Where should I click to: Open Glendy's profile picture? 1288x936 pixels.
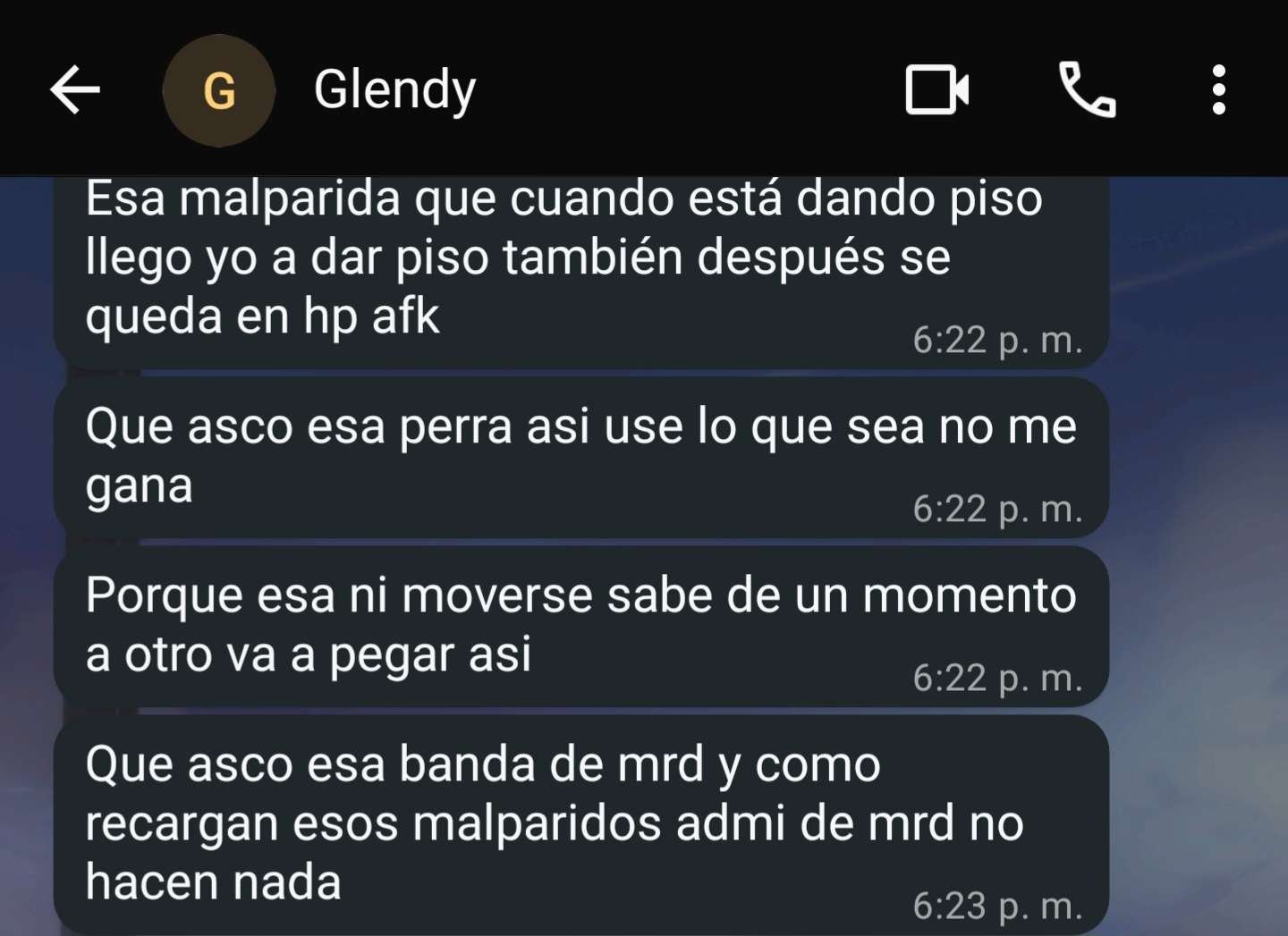pos(219,90)
